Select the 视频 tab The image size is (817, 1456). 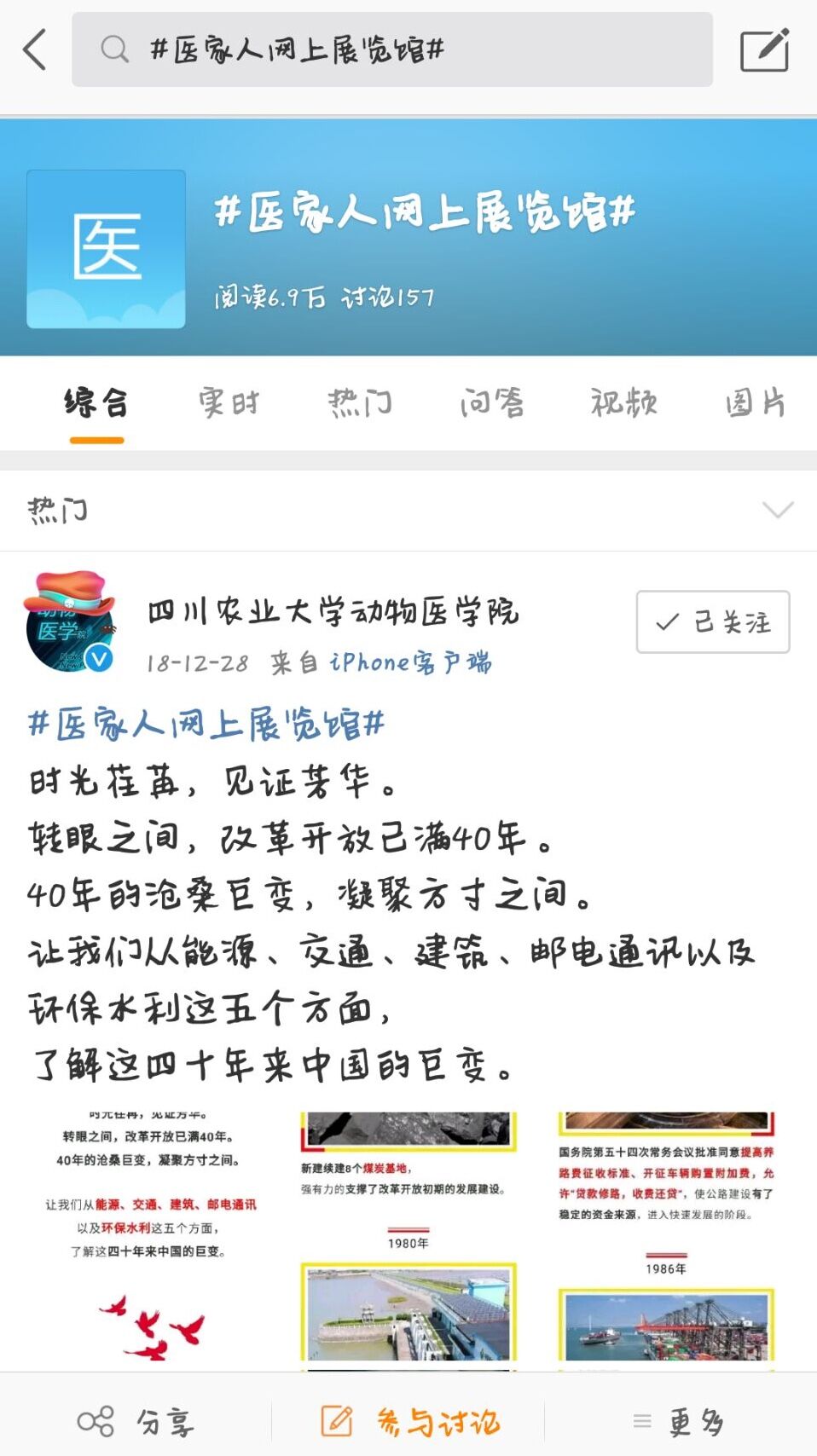click(623, 402)
